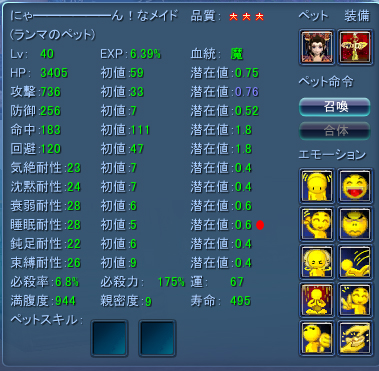
Task: Play the waving hand smiley emotion
Action: coord(317,224)
